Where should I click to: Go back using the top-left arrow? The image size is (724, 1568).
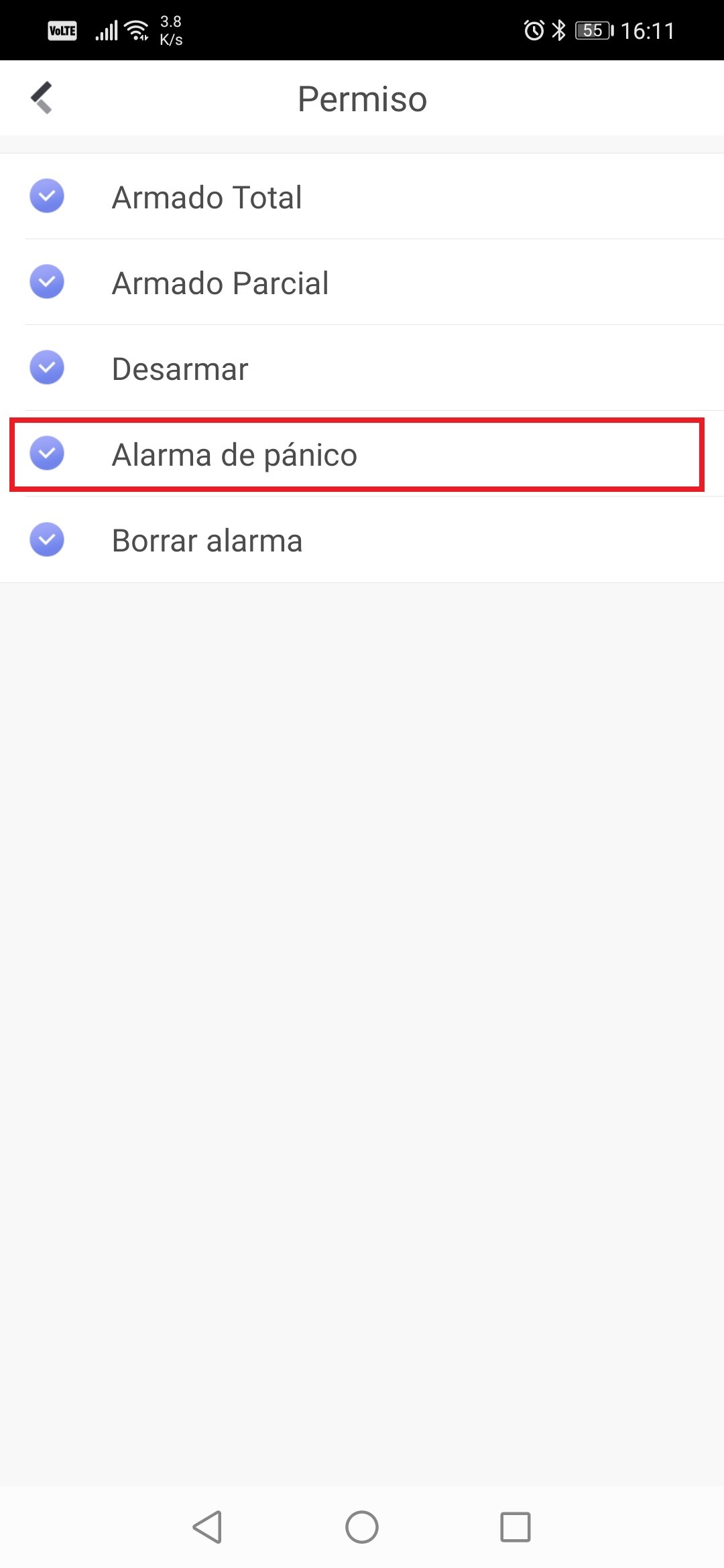coord(42,98)
